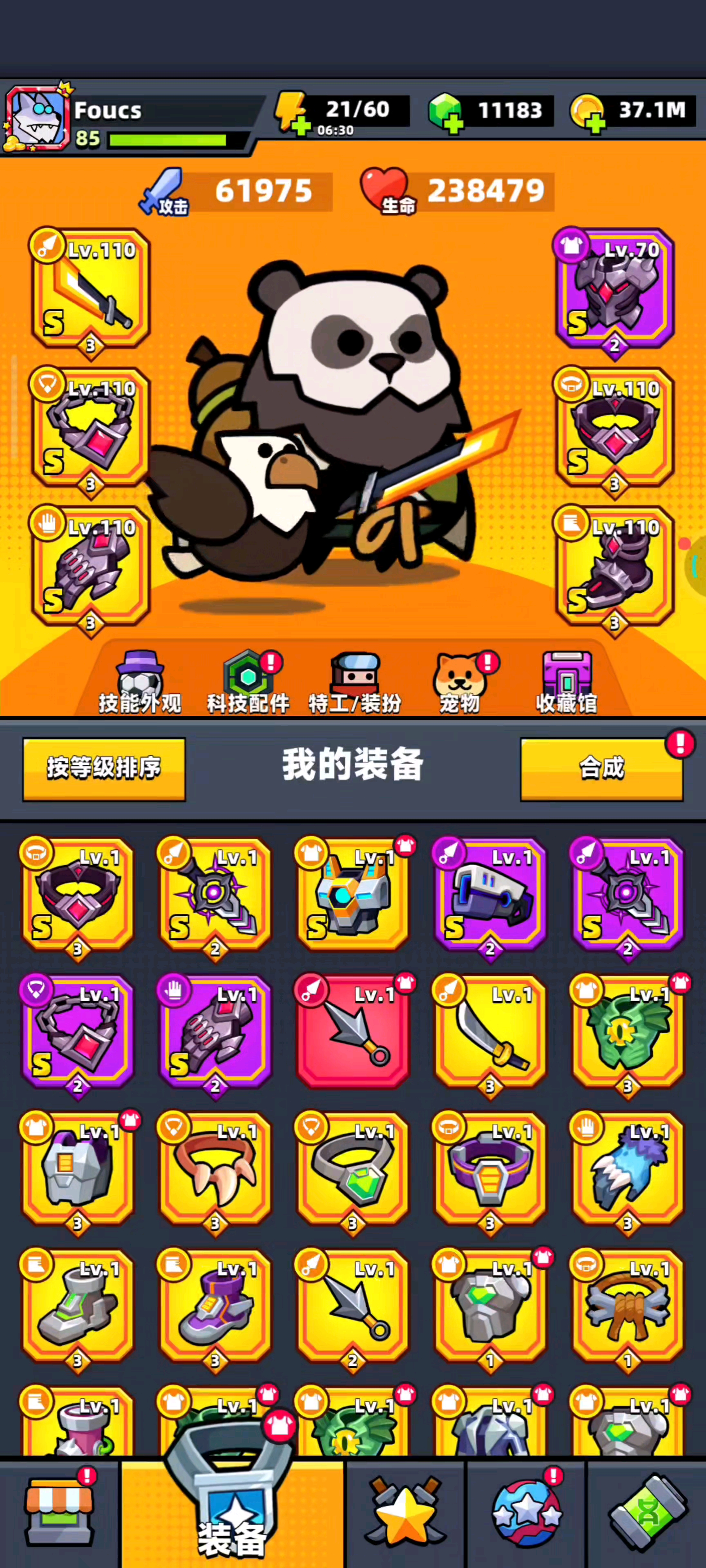
Task: Open the Foucs player profile avatar
Action: (36, 118)
